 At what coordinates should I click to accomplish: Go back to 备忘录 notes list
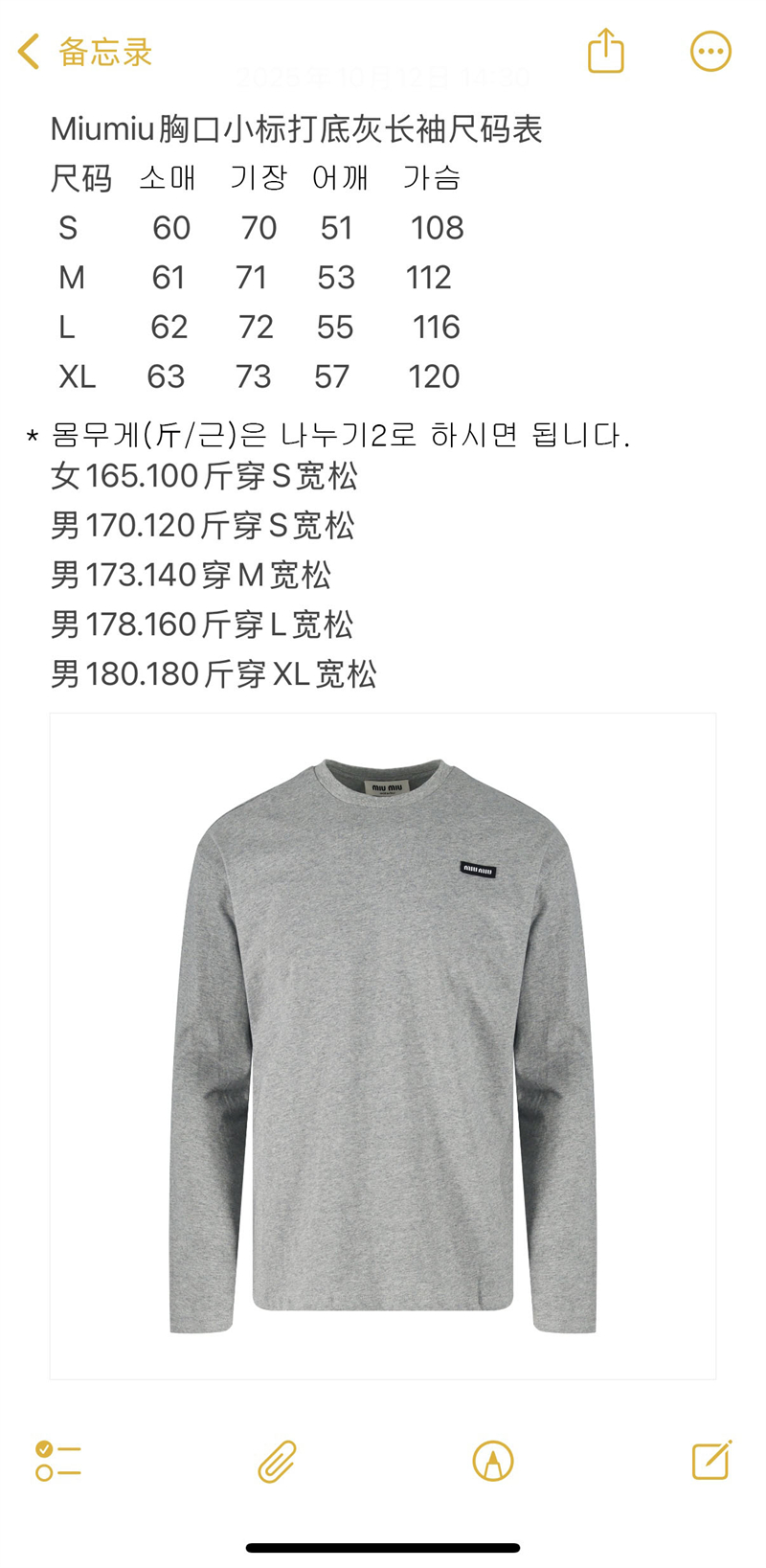pos(84,52)
